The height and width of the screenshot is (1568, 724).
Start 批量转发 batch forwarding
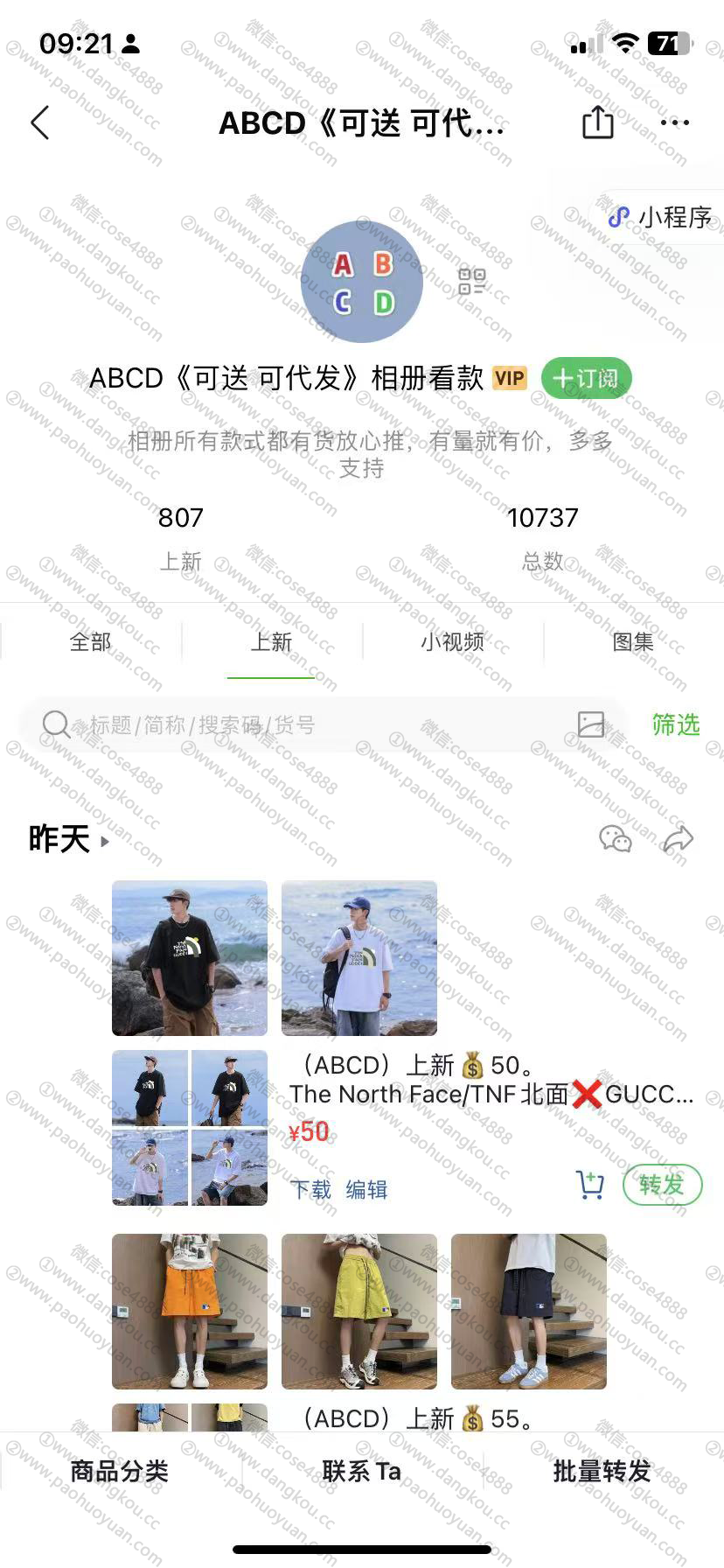602,1472
